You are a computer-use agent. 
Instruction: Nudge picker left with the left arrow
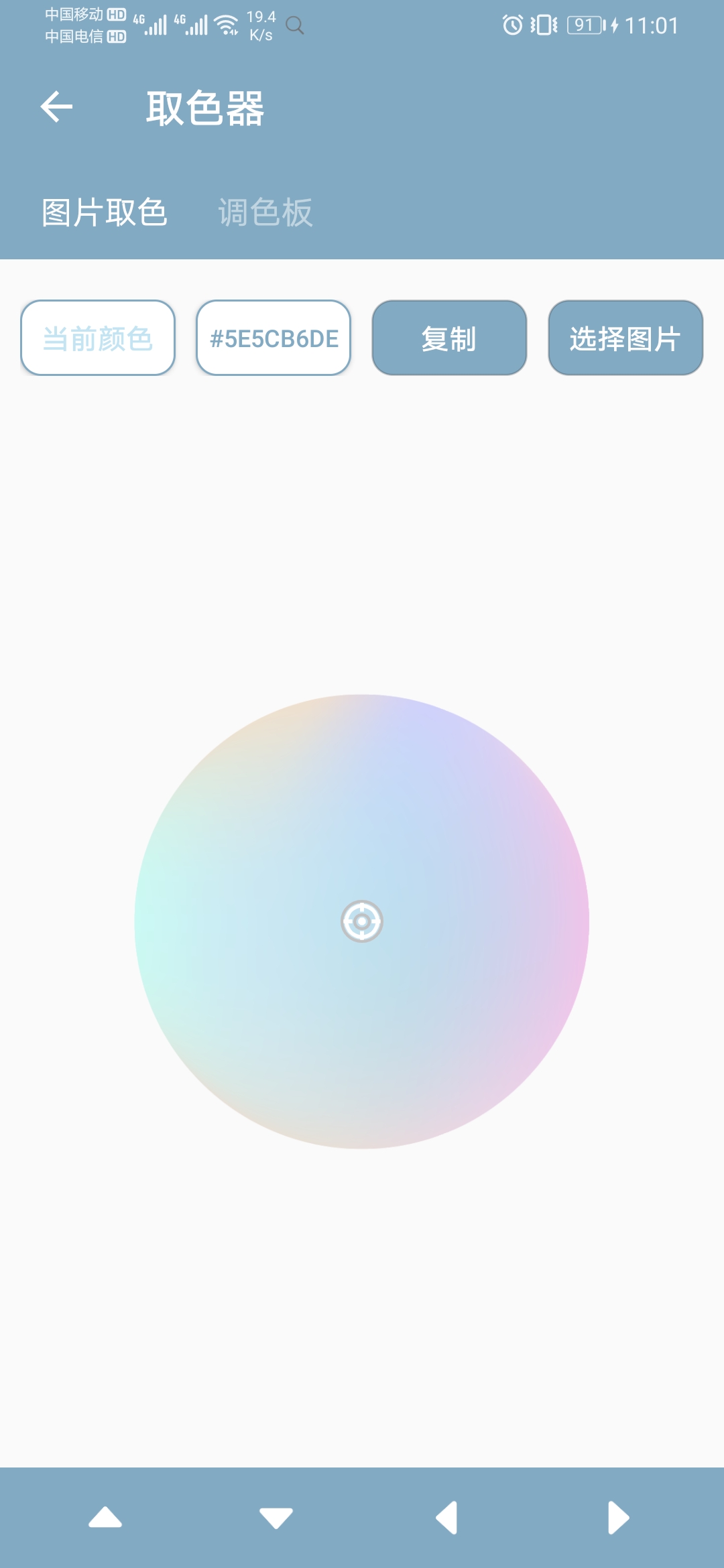(x=446, y=1517)
